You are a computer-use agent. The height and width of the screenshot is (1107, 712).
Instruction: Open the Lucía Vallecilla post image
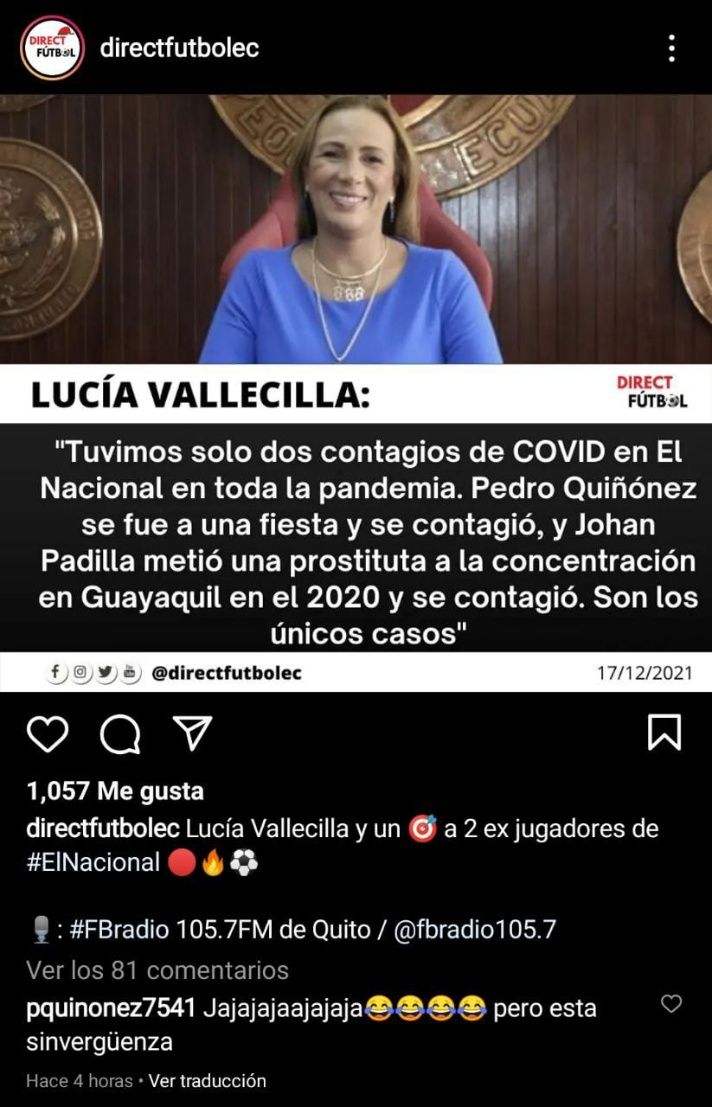pyautogui.click(x=356, y=390)
